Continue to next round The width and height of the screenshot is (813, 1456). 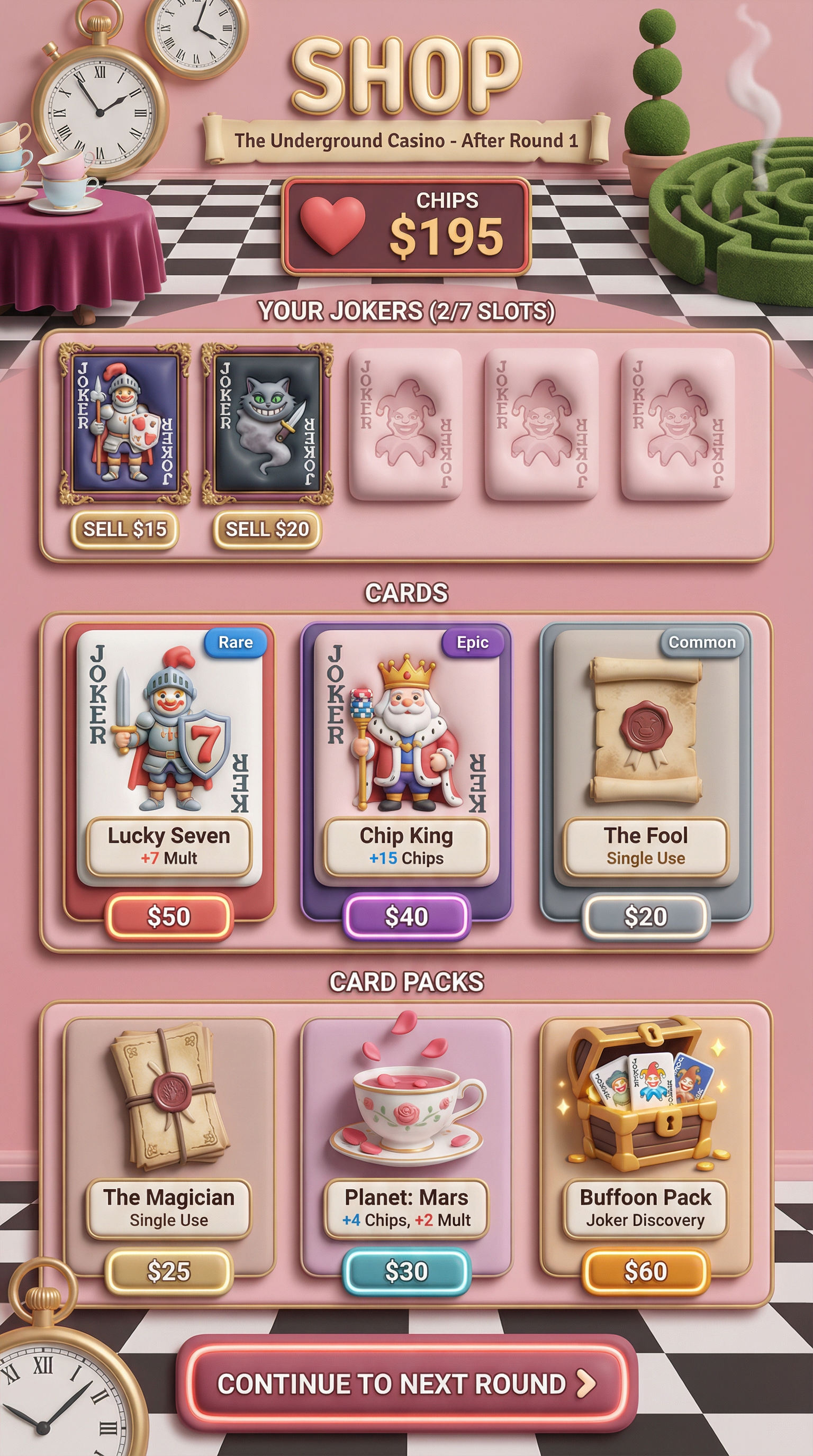pos(406,1384)
